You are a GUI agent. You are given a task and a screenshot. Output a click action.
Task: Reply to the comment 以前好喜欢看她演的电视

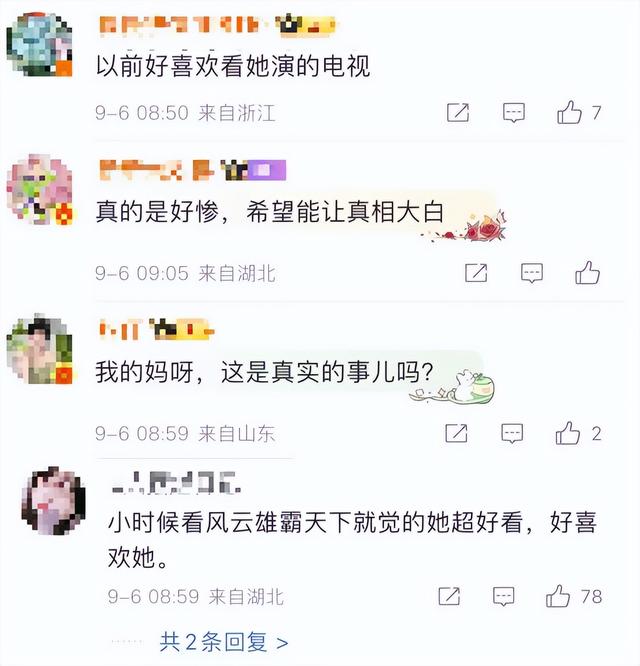514,112
